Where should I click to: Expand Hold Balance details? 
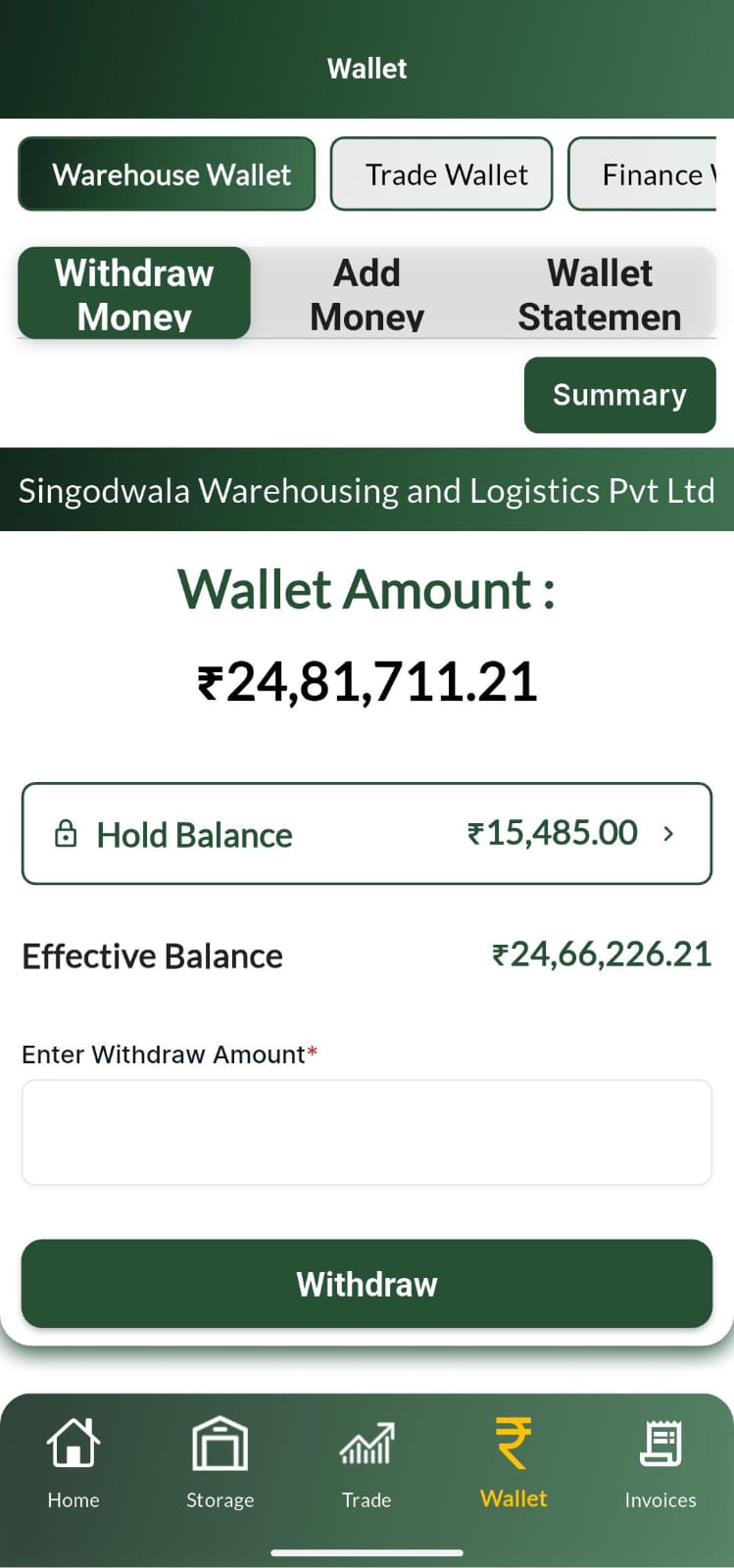[367, 834]
